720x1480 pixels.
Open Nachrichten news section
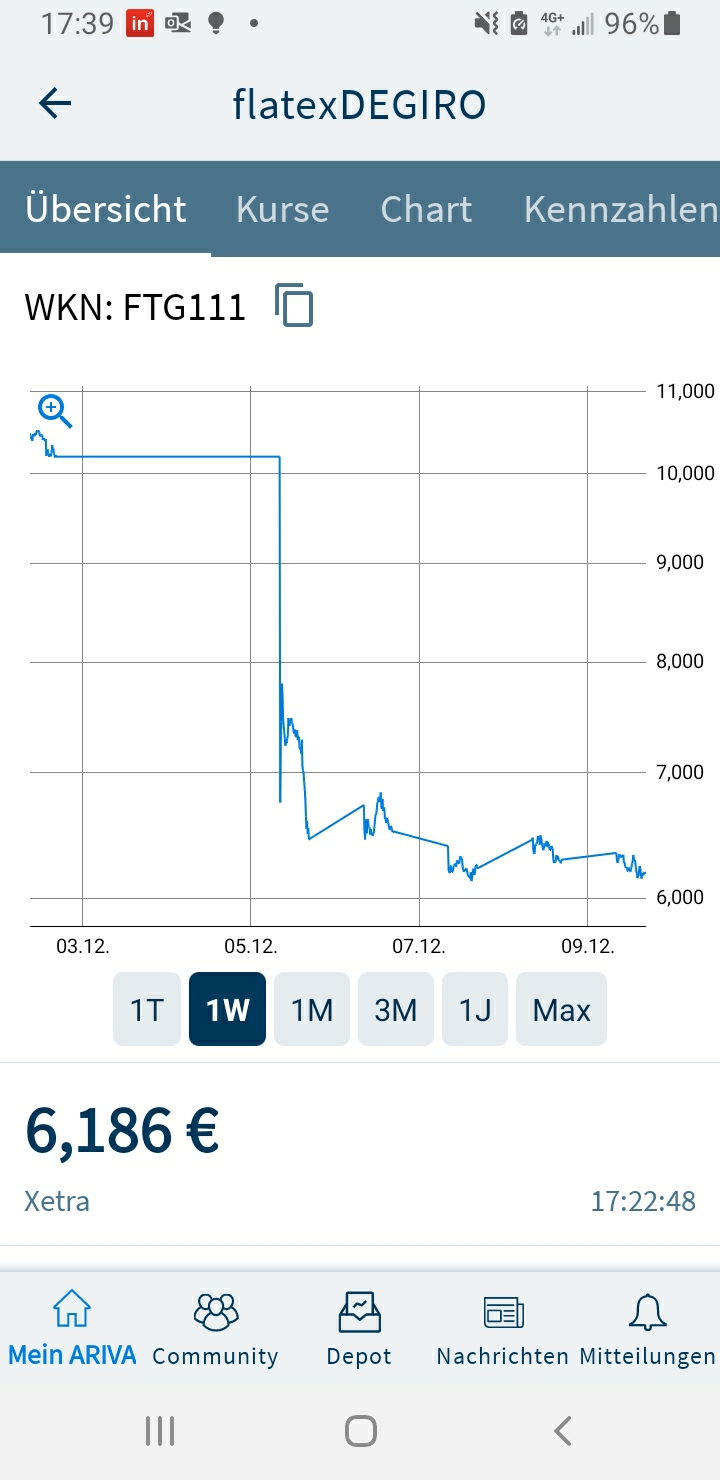[x=502, y=1327]
